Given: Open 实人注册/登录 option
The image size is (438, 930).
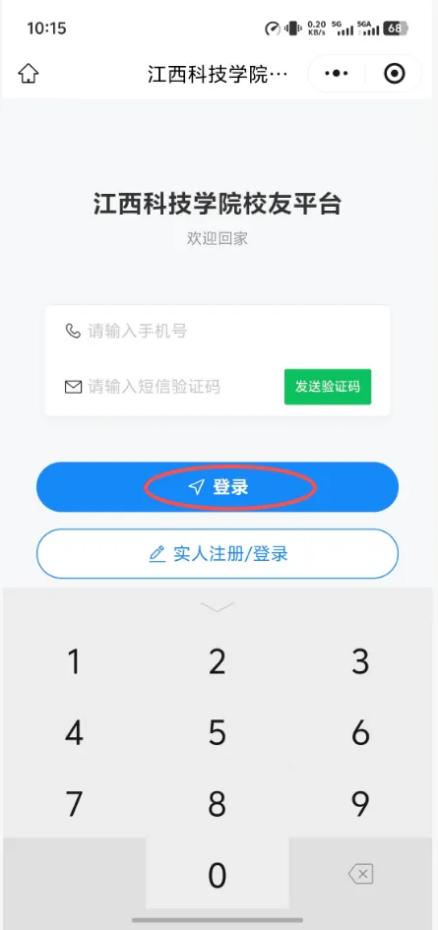Looking at the screenshot, I should 217,554.
